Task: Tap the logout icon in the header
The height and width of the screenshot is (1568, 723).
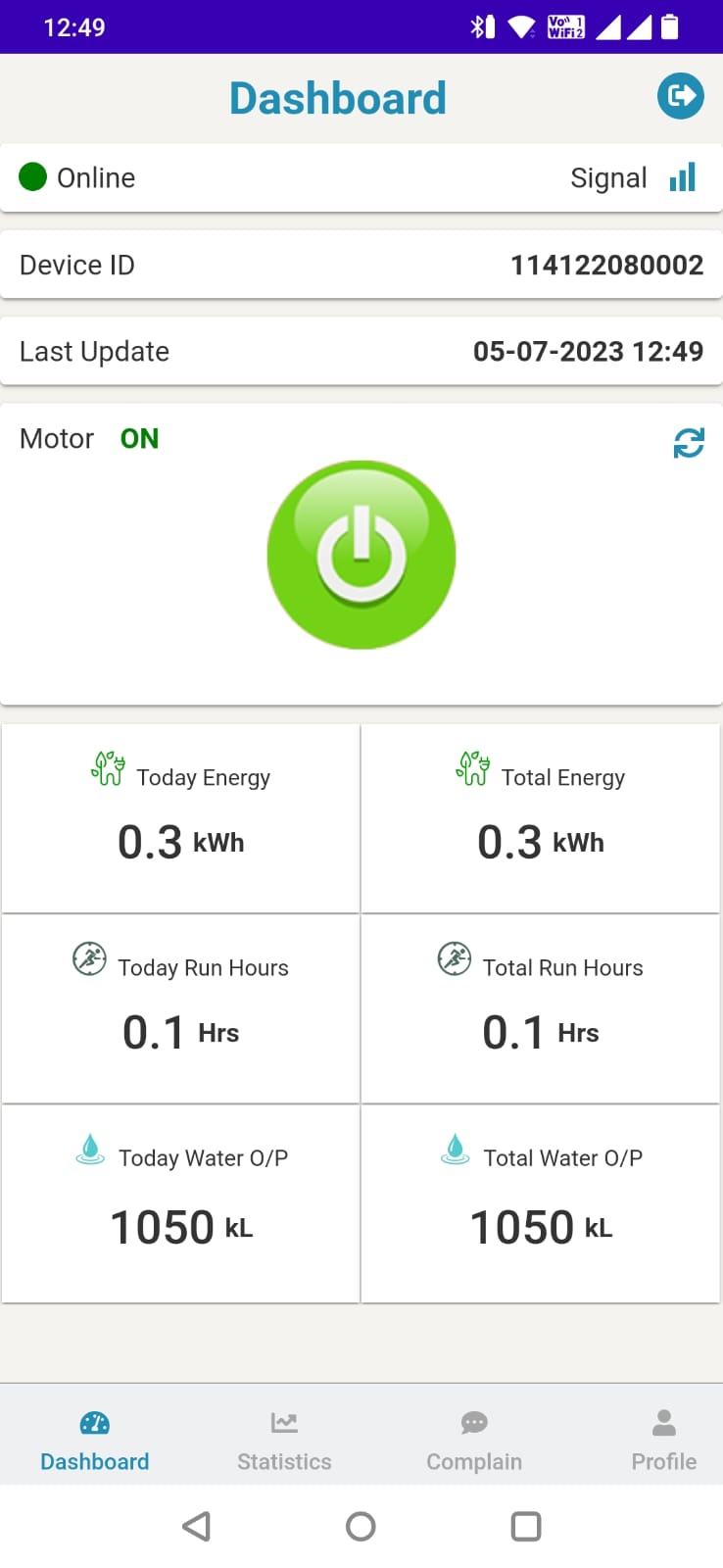Action: 680,96
